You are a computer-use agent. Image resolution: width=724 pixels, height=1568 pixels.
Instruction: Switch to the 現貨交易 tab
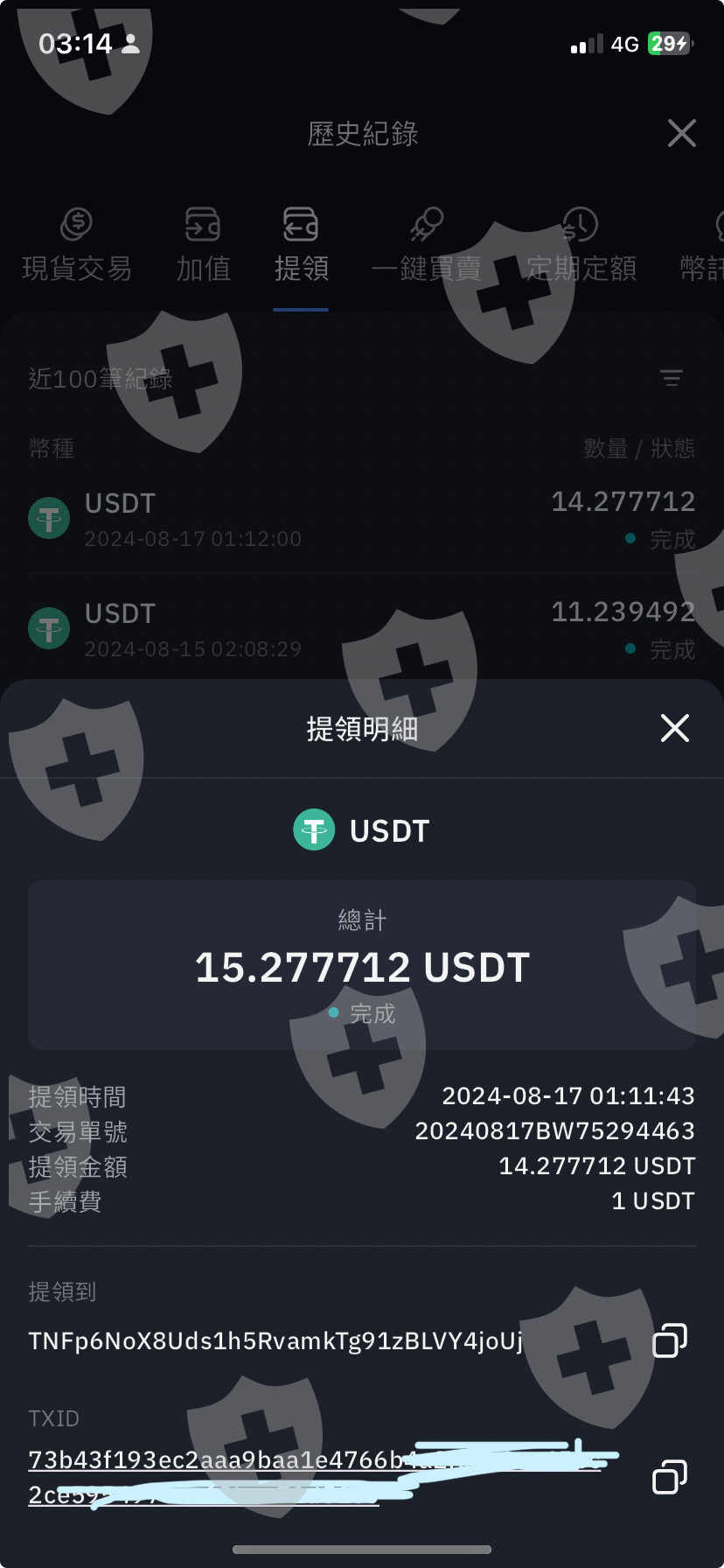77,245
